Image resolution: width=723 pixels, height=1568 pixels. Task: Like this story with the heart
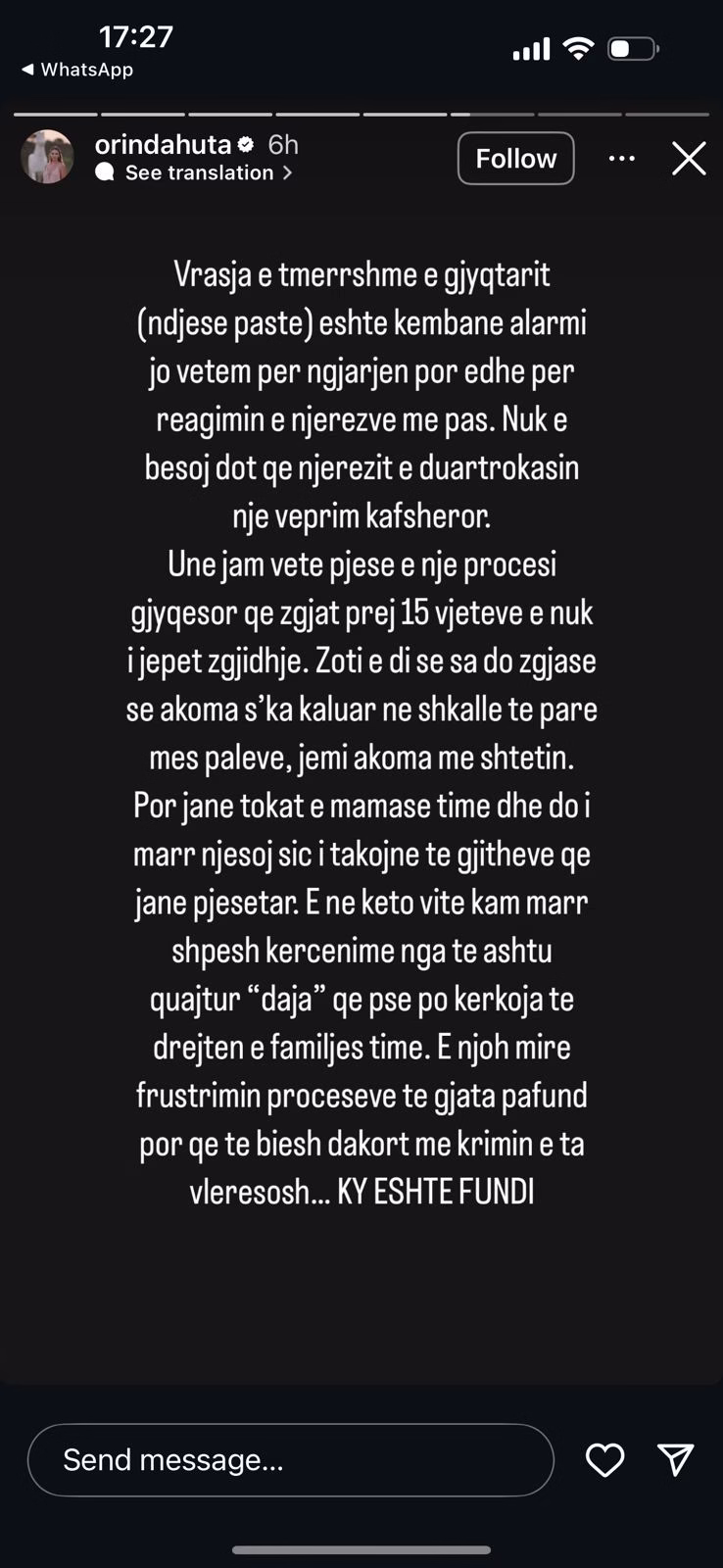pyautogui.click(x=604, y=1459)
